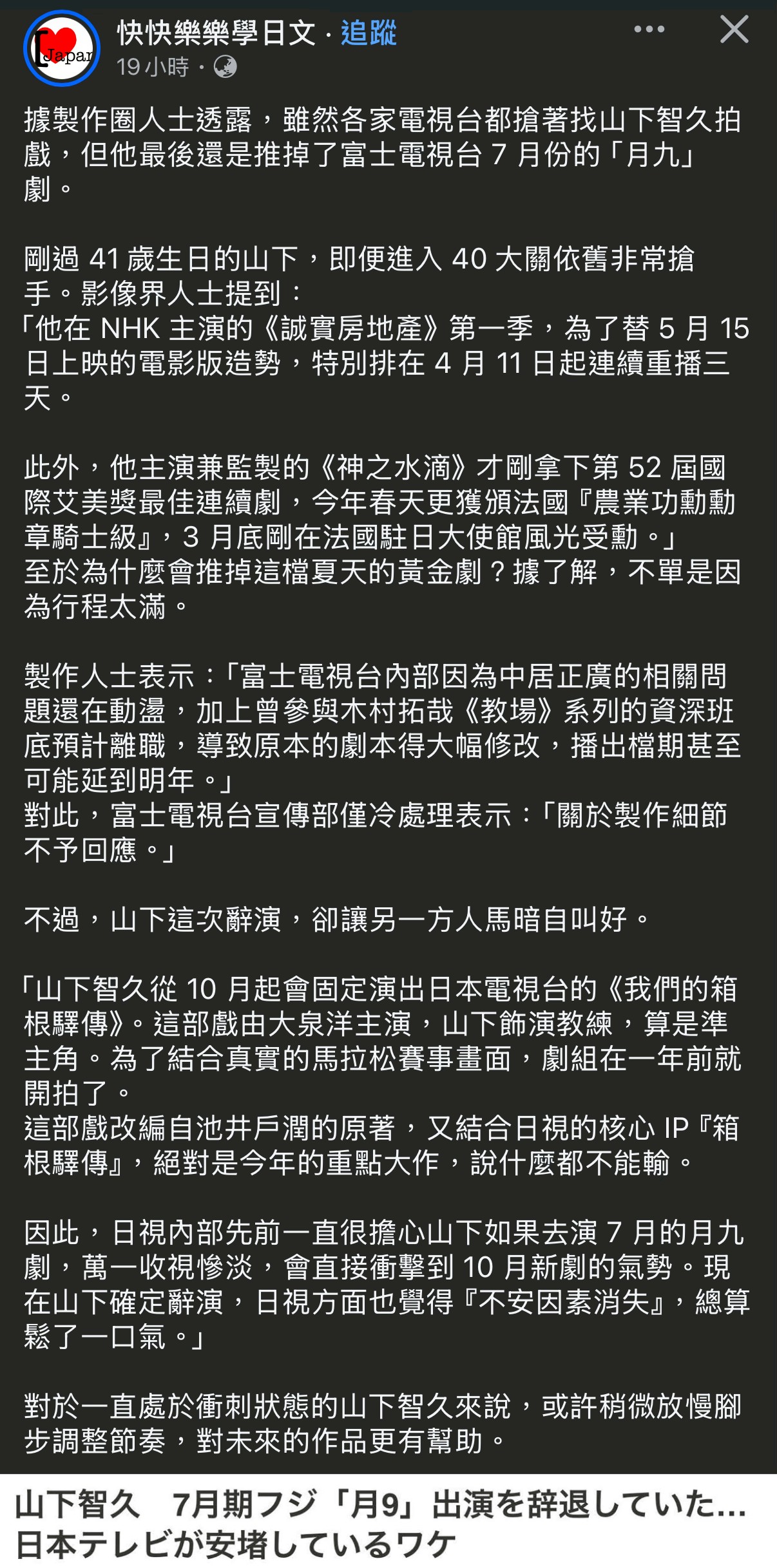Open 快快樂樂學日文 profile picture
Image resolution: width=777 pixels, height=1568 pixels.
[x=62, y=48]
